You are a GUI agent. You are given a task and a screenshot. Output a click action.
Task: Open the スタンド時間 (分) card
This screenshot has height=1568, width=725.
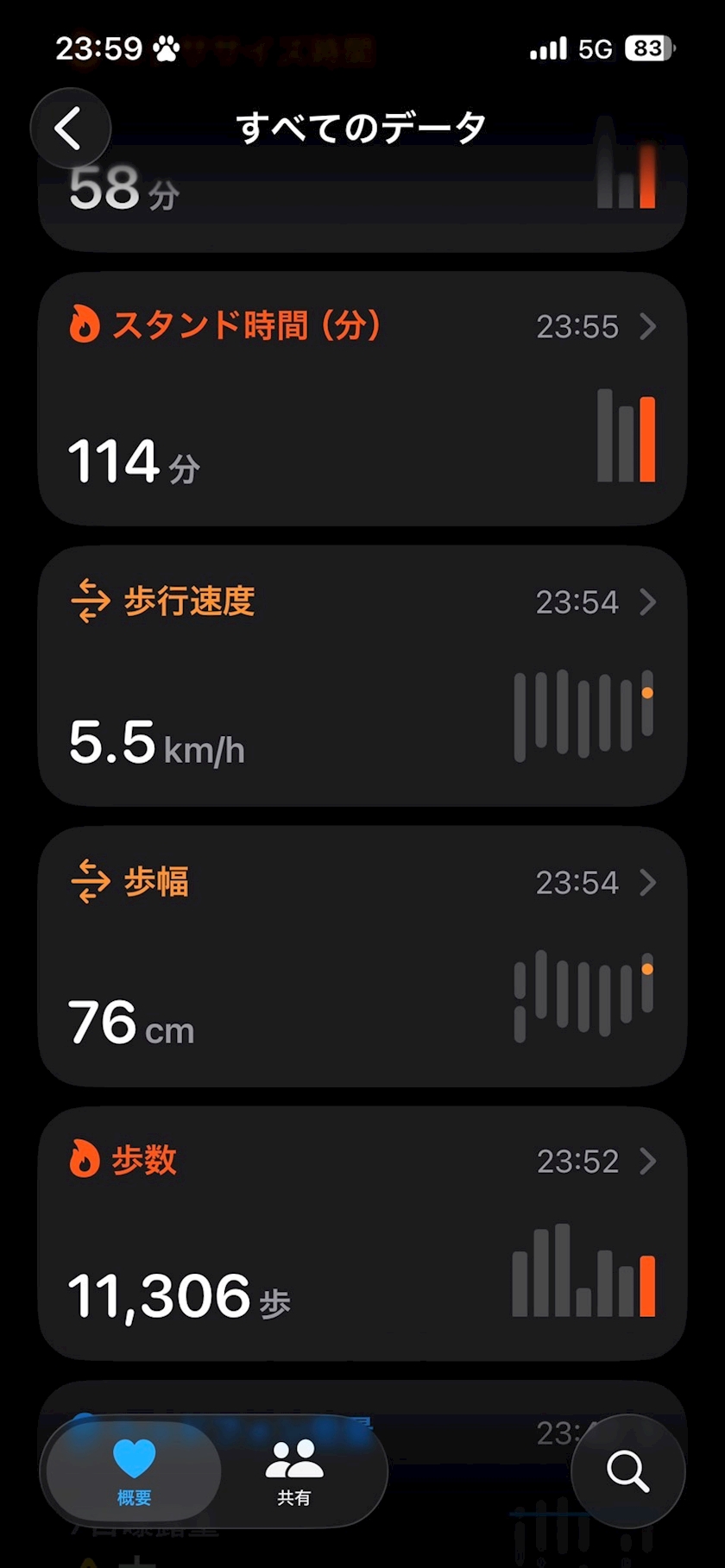point(362,399)
